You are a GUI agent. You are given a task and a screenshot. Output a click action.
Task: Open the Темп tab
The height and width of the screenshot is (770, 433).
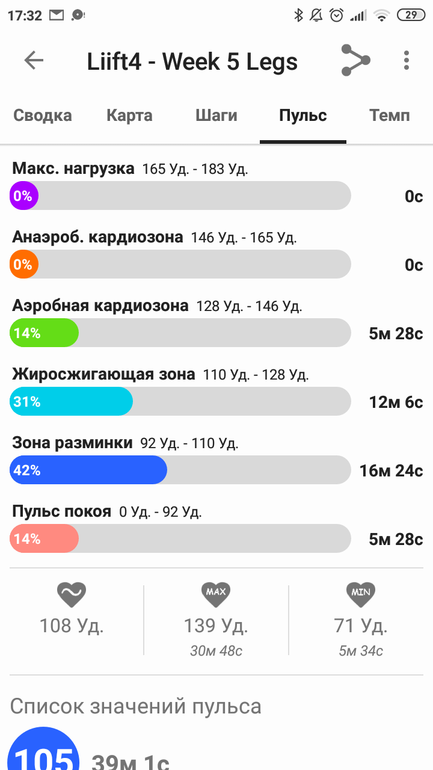point(389,116)
